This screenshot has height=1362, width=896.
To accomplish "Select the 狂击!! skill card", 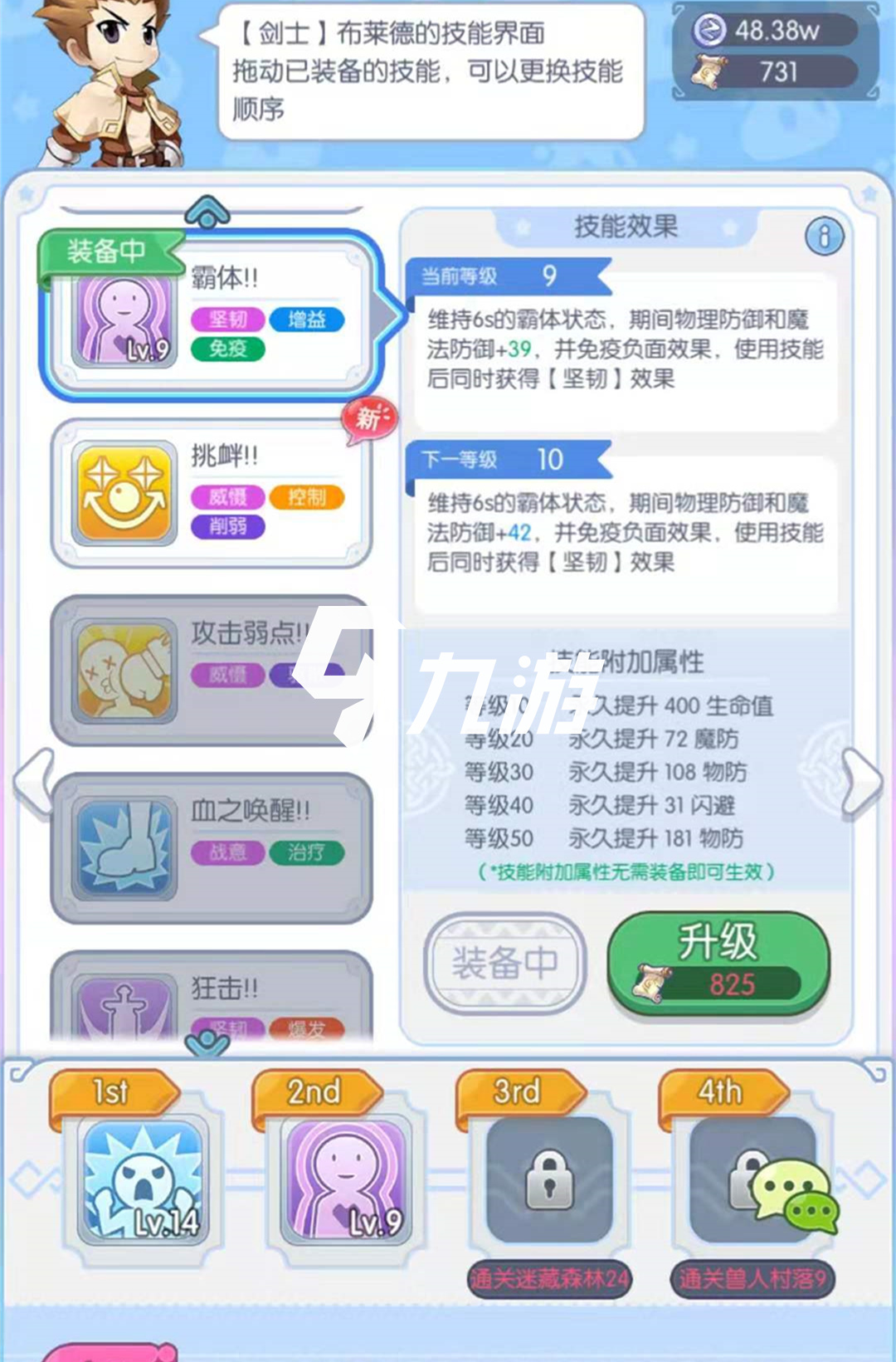I will 212,1000.
